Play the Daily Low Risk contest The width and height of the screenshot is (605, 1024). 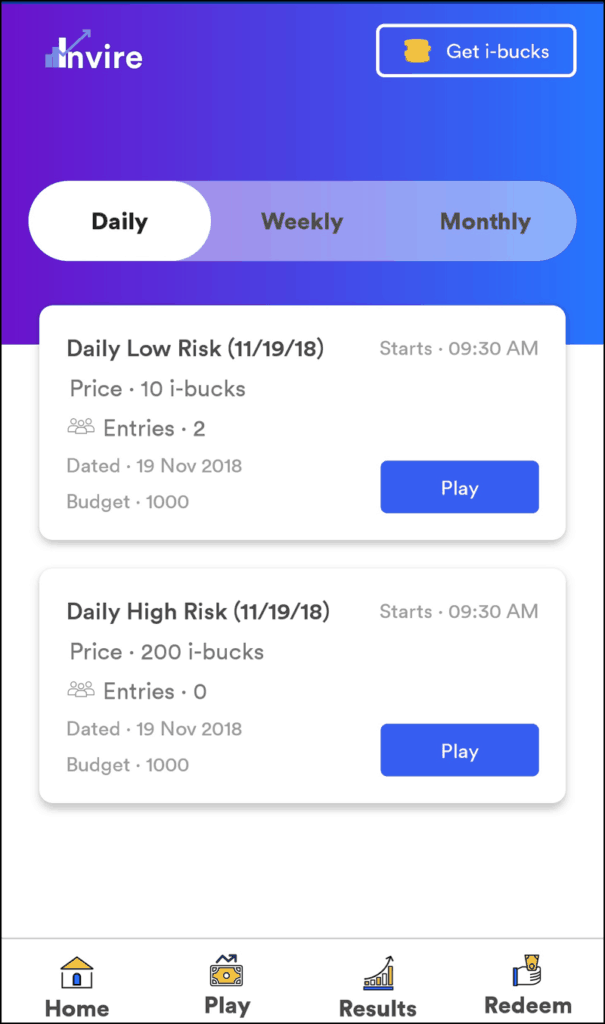click(459, 487)
